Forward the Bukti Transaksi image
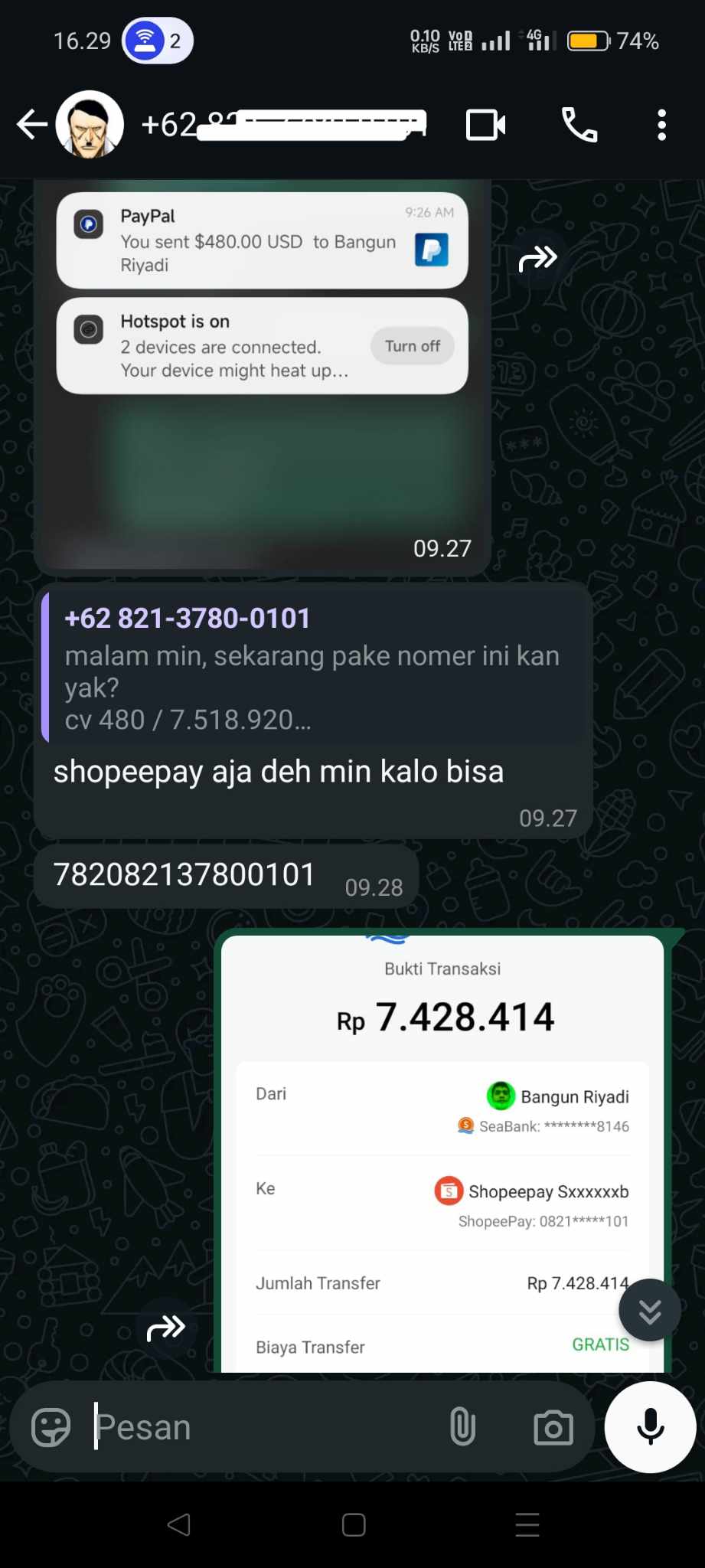The height and width of the screenshot is (1568, 705). pos(165,1328)
